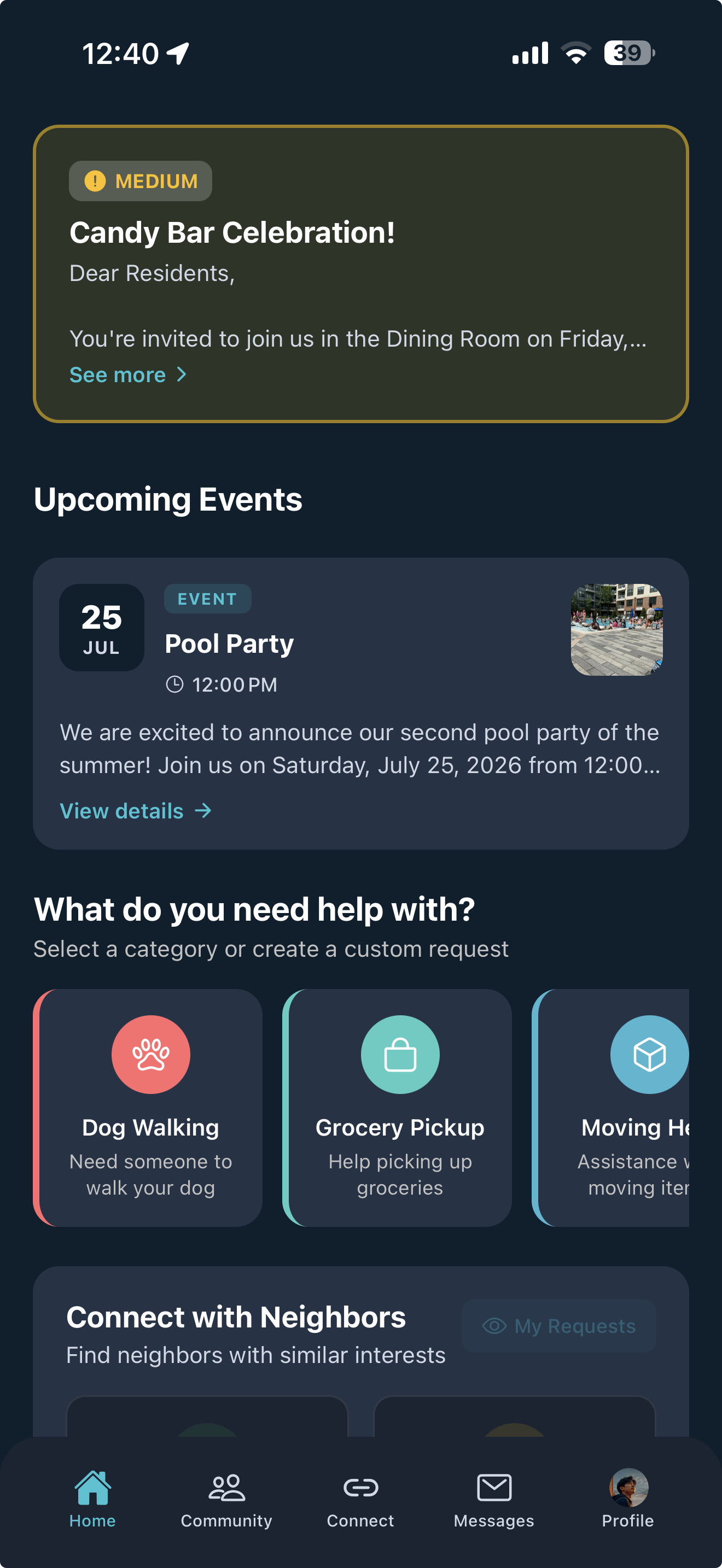Switch to the Messages tab
Viewport: 722px width, 1568px height.
[494, 1499]
